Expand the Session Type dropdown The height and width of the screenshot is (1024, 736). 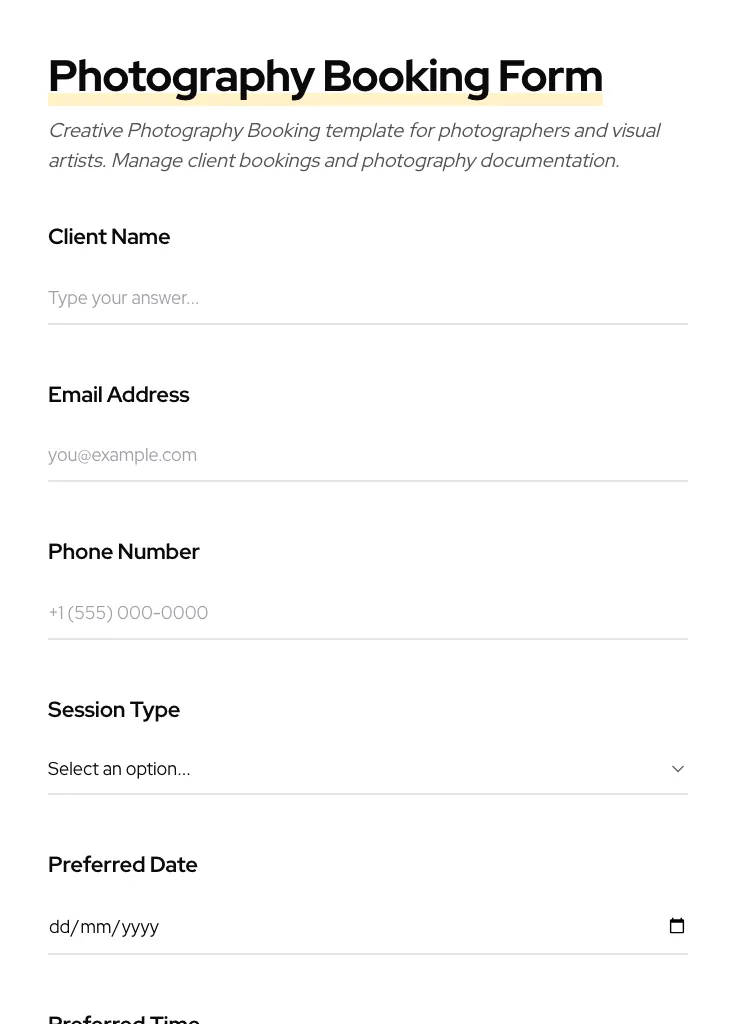(367, 769)
